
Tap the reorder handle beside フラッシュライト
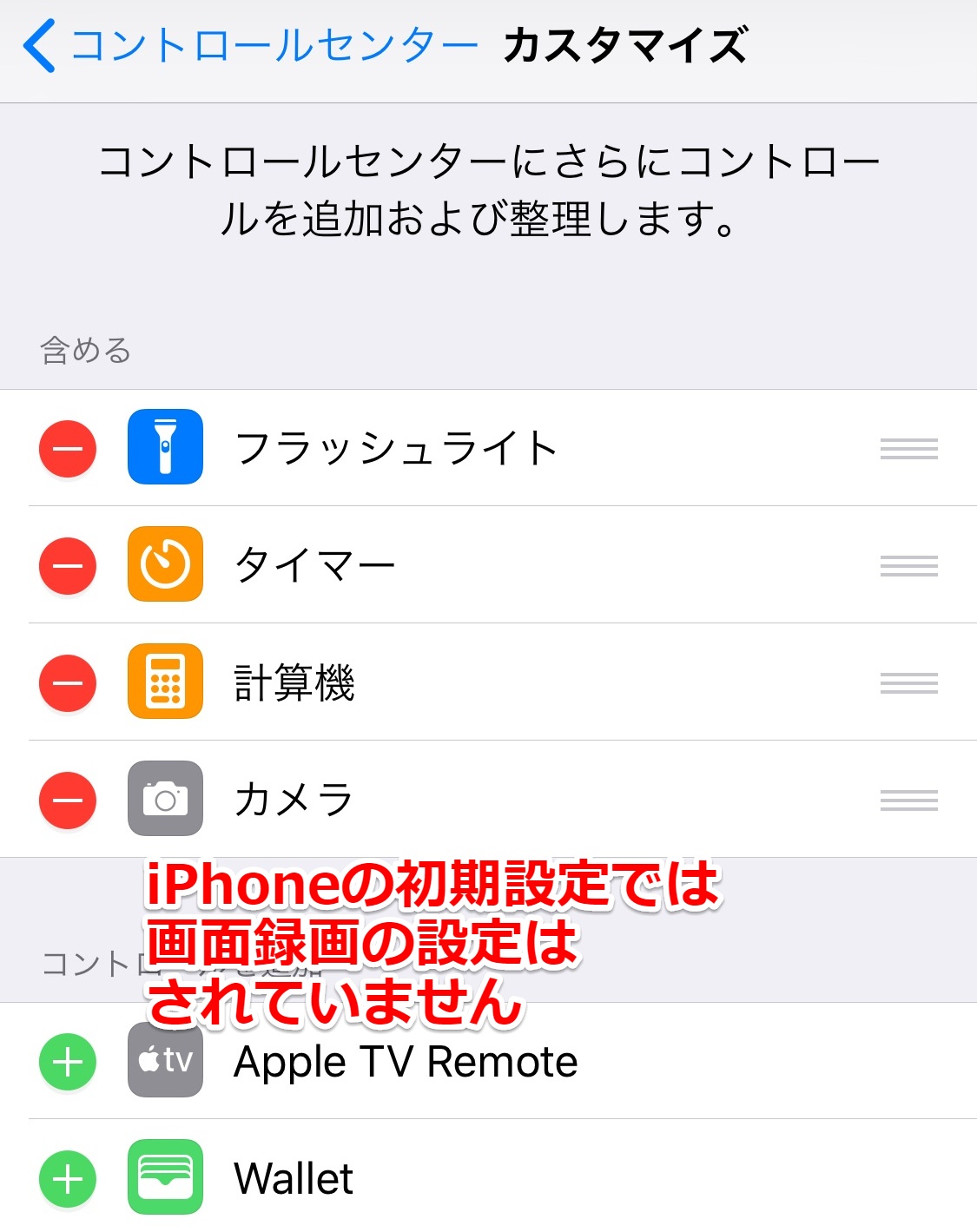pyautogui.click(x=908, y=449)
